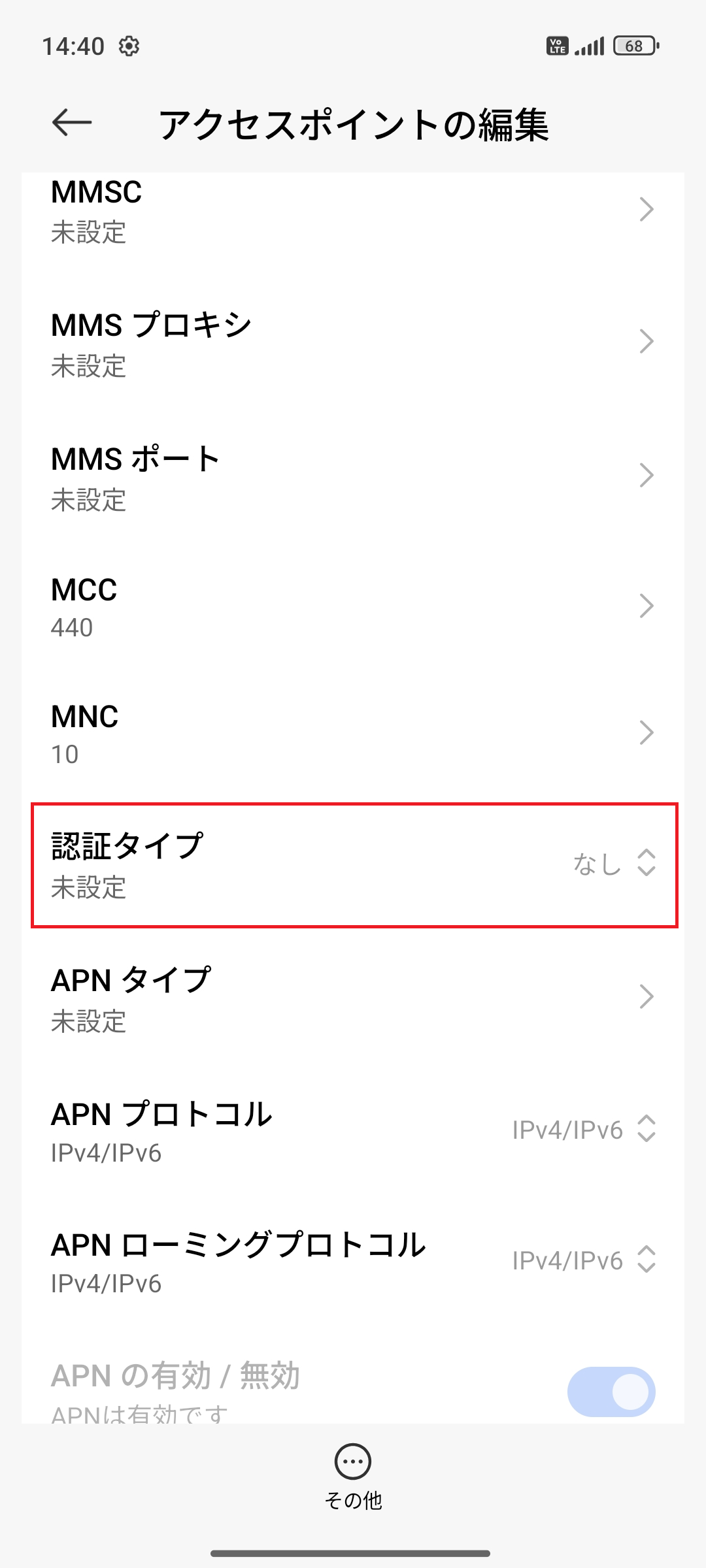
Task: Tap the battery indicator showing 68
Action: pyautogui.click(x=633, y=46)
